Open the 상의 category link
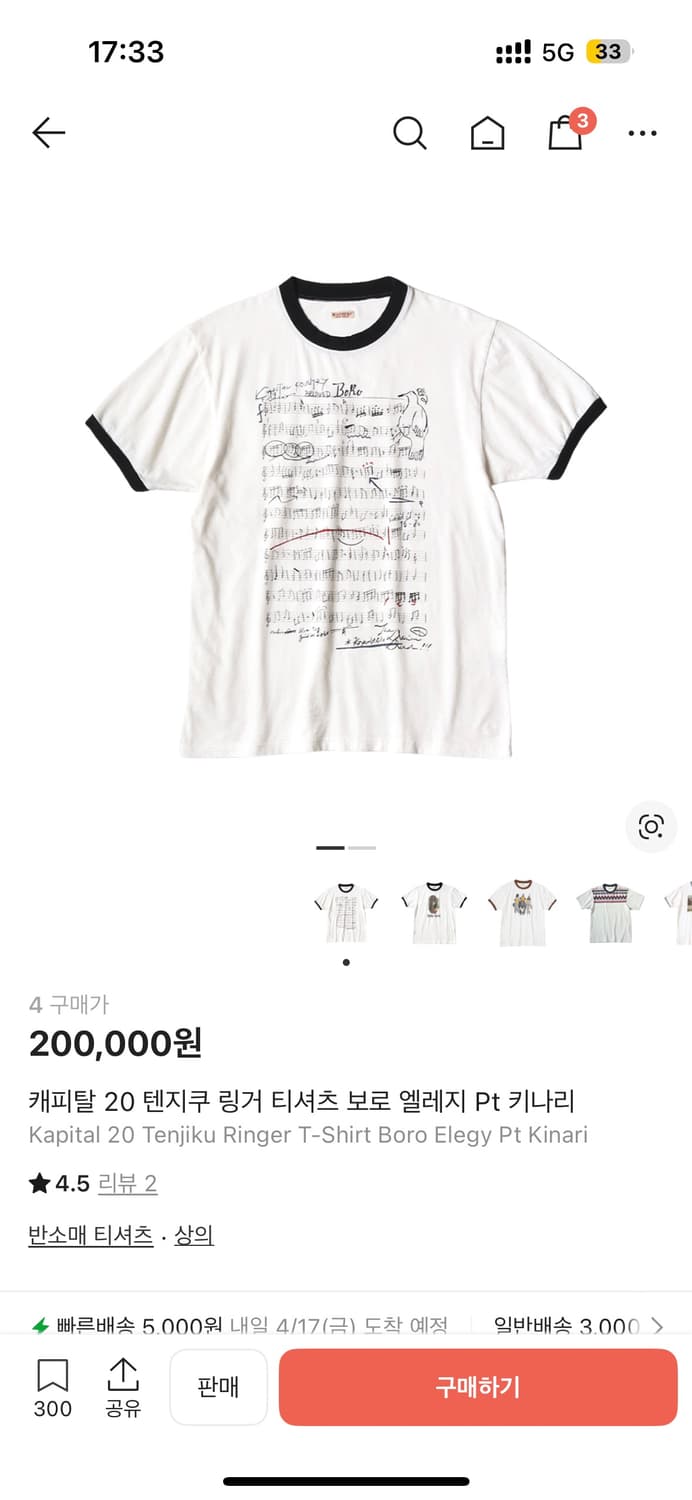This screenshot has width=692, height=1500. point(194,1235)
